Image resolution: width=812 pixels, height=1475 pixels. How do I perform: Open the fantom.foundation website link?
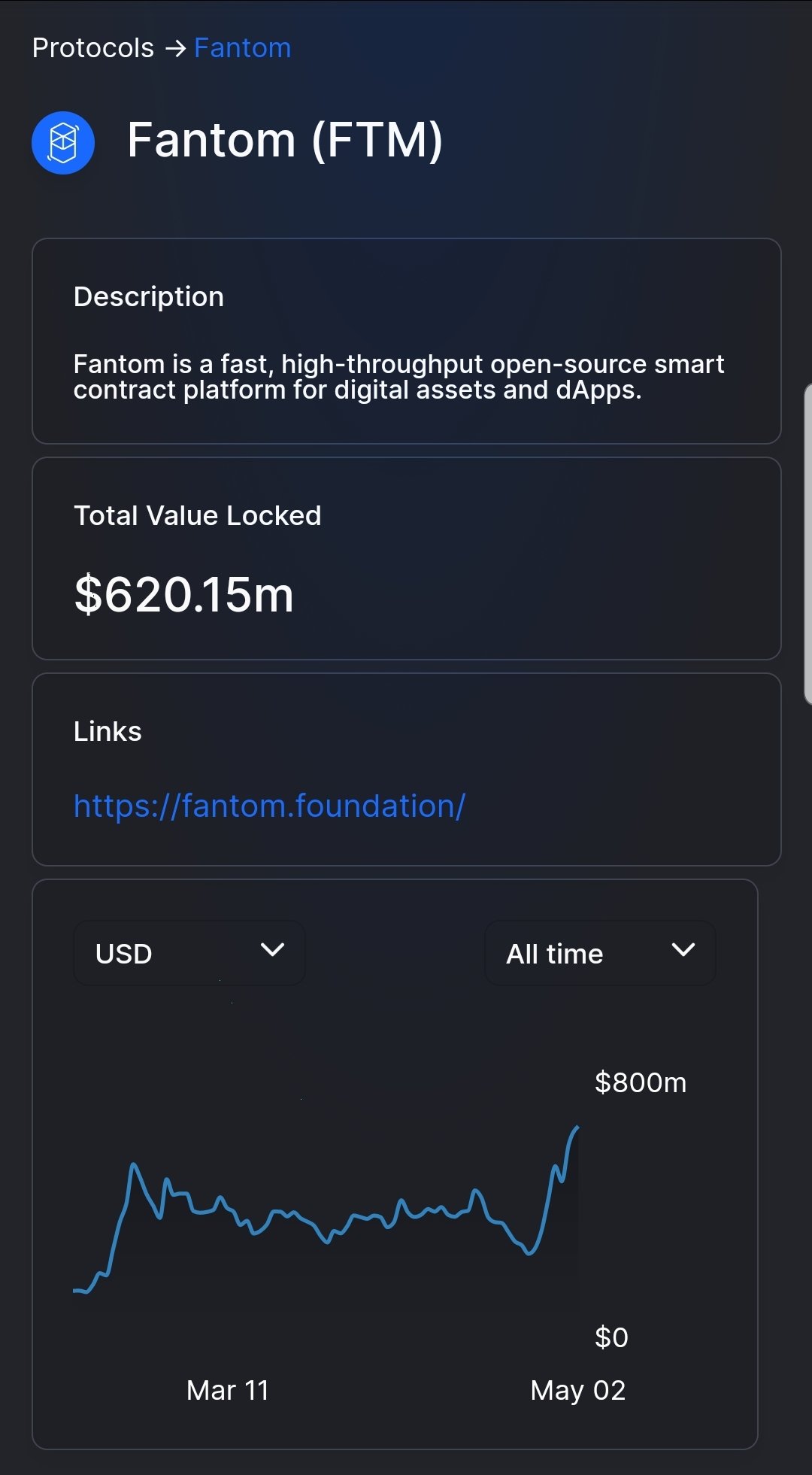[270, 806]
